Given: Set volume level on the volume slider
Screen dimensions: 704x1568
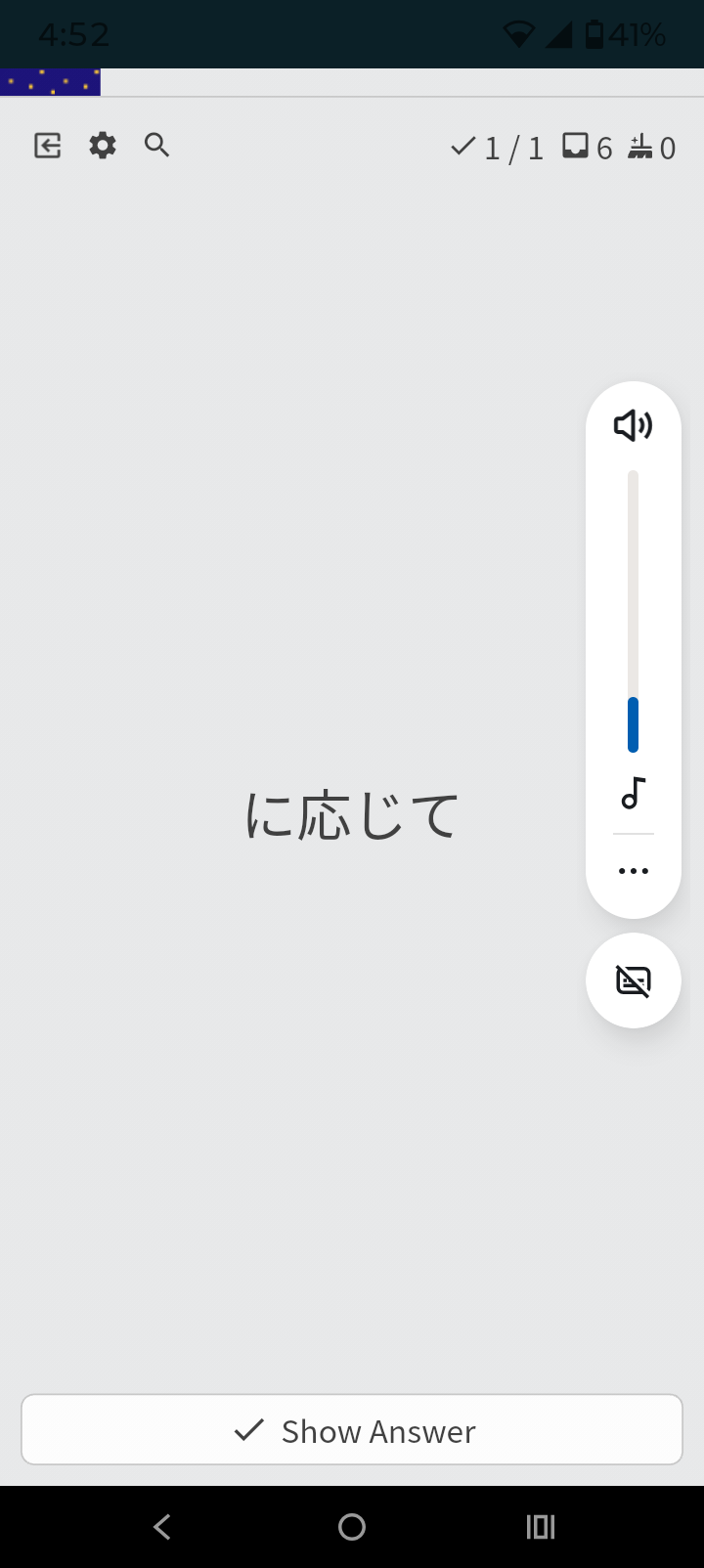Looking at the screenshot, I should point(633,612).
